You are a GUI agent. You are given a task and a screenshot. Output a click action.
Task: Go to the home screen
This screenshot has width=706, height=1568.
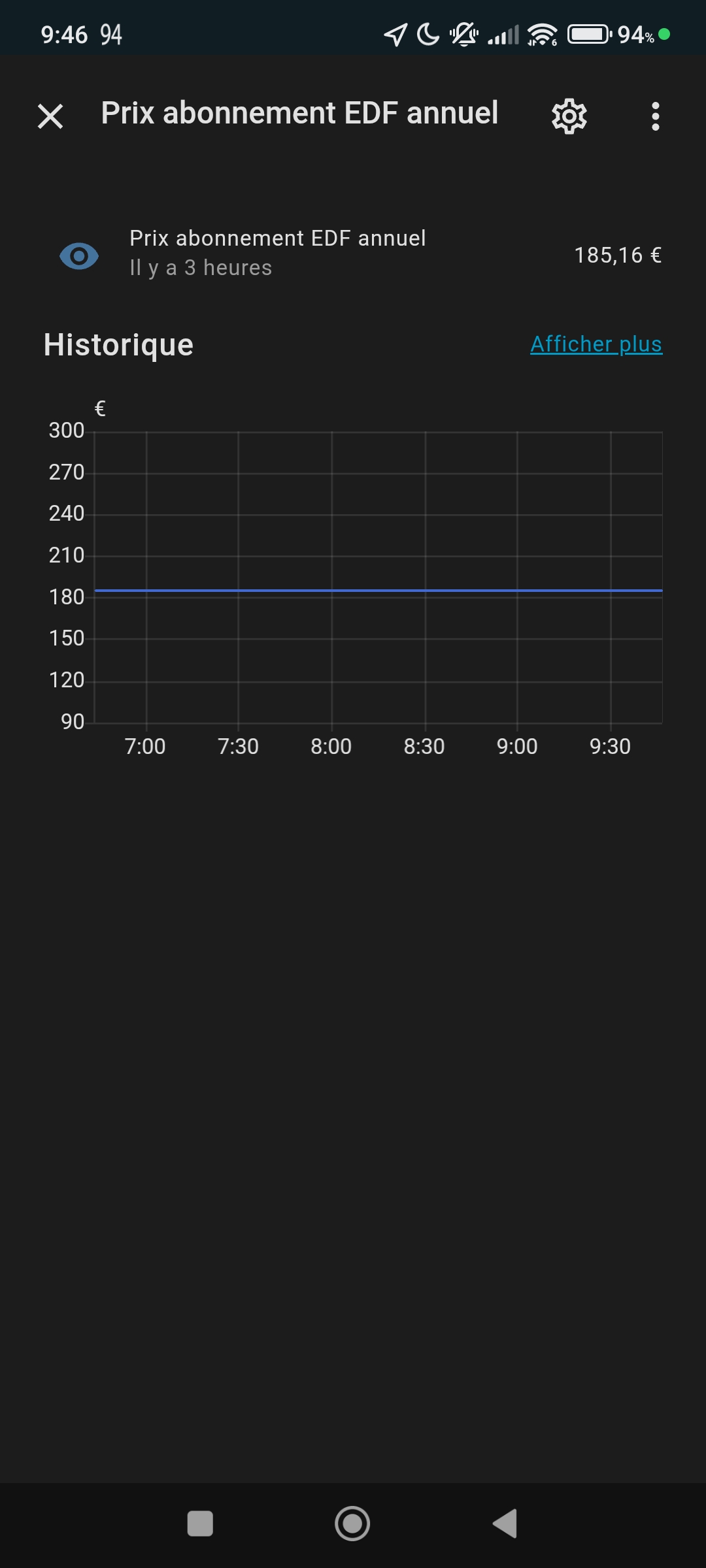(x=352, y=1524)
